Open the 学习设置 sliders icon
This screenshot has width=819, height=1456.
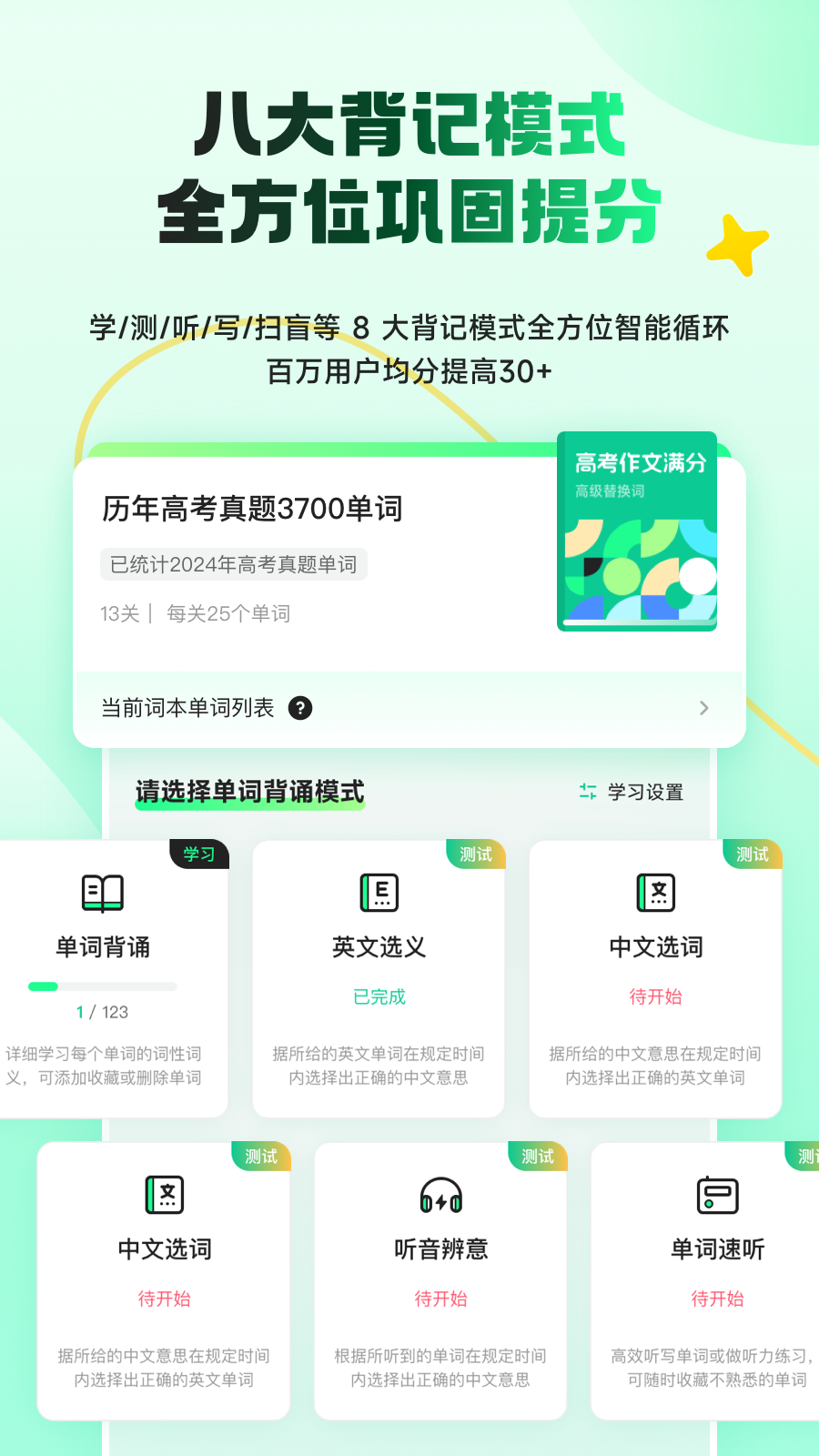[589, 793]
